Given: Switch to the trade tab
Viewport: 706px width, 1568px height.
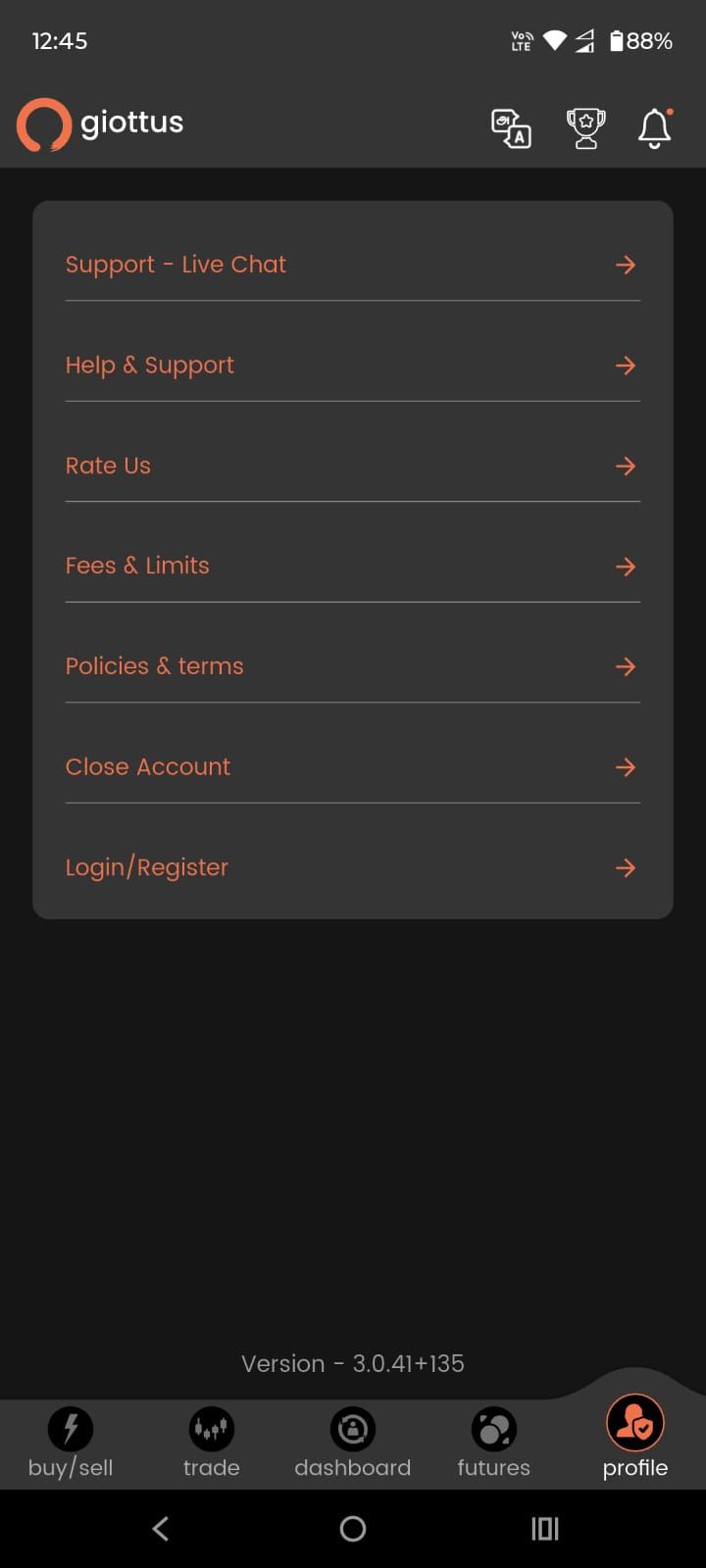Looking at the screenshot, I should pyautogui.click(x=211, y=1443).
